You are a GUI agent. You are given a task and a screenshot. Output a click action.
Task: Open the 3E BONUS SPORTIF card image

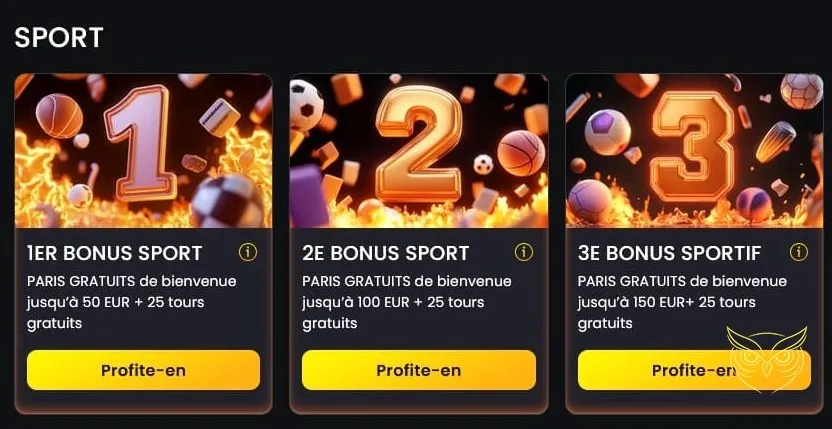click(x=693, y=150)
